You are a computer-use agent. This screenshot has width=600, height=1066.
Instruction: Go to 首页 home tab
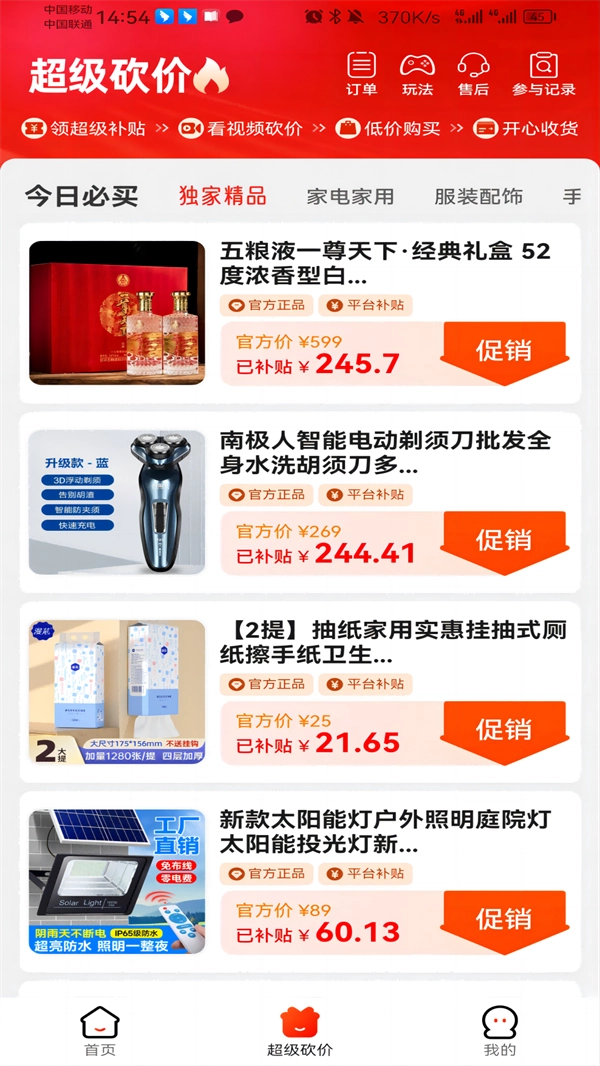[100, 1031]
